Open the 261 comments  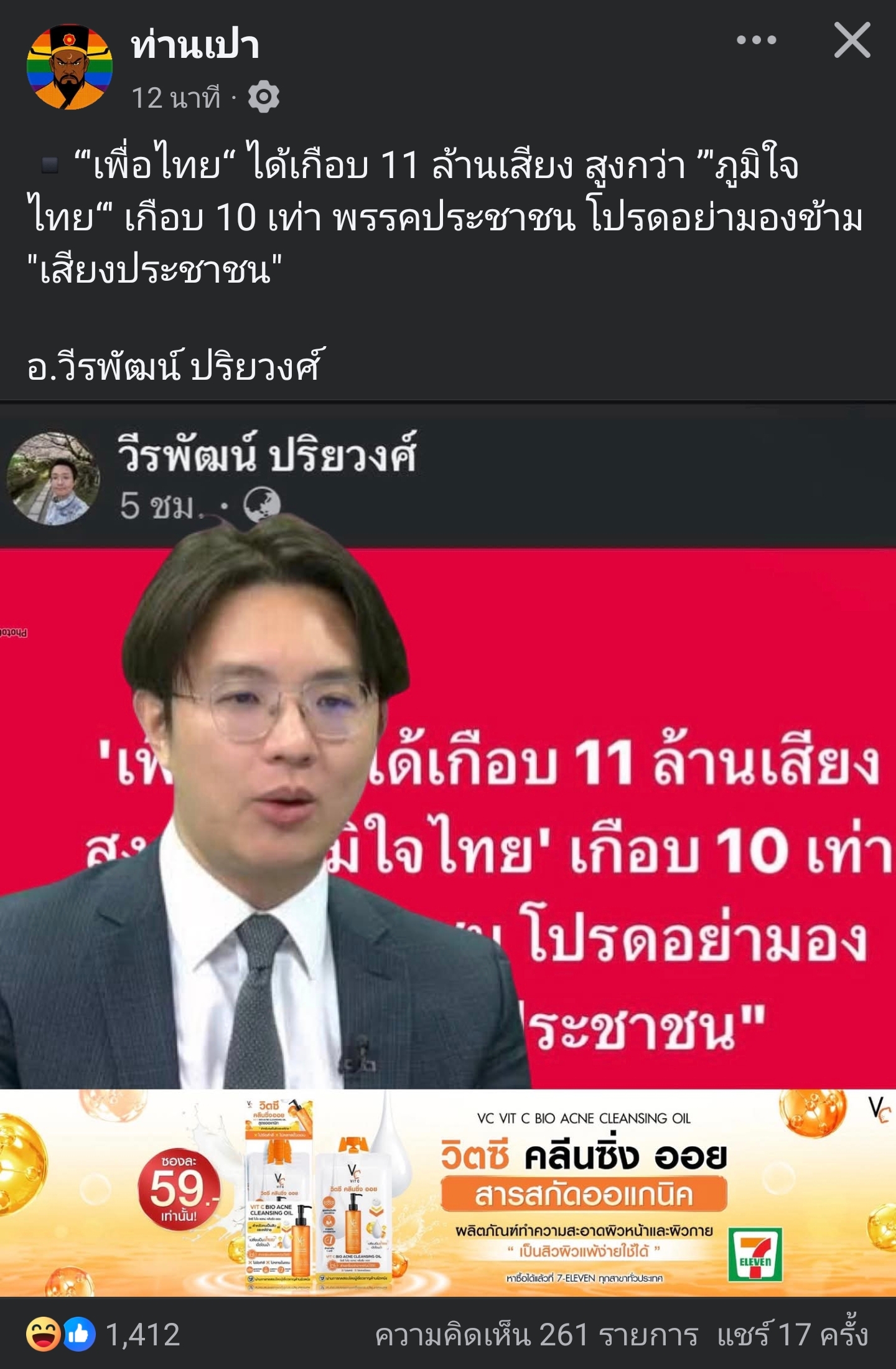pyautogui.click(x=536, y=1335)
